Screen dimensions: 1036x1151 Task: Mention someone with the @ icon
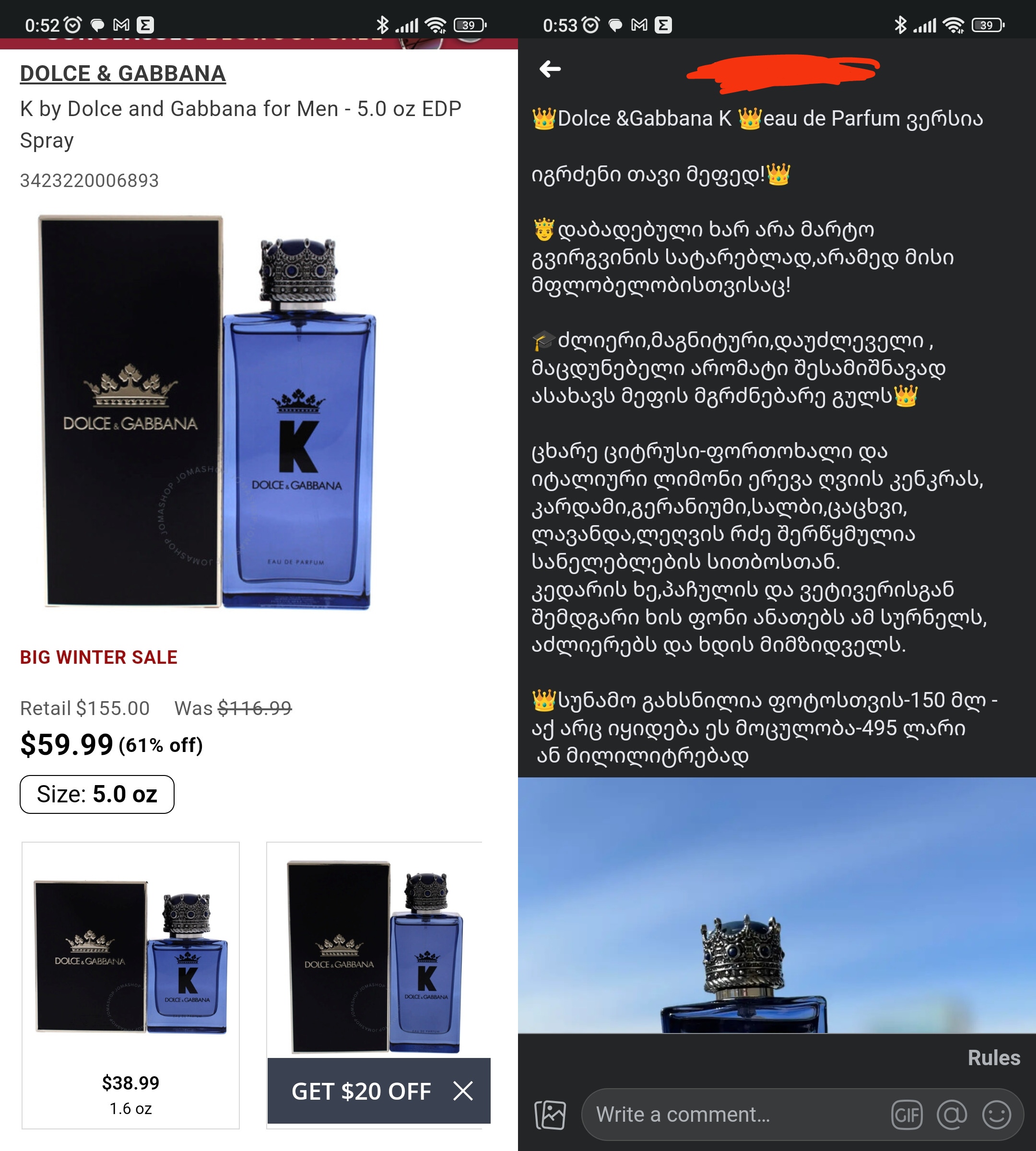point(951,1115)
